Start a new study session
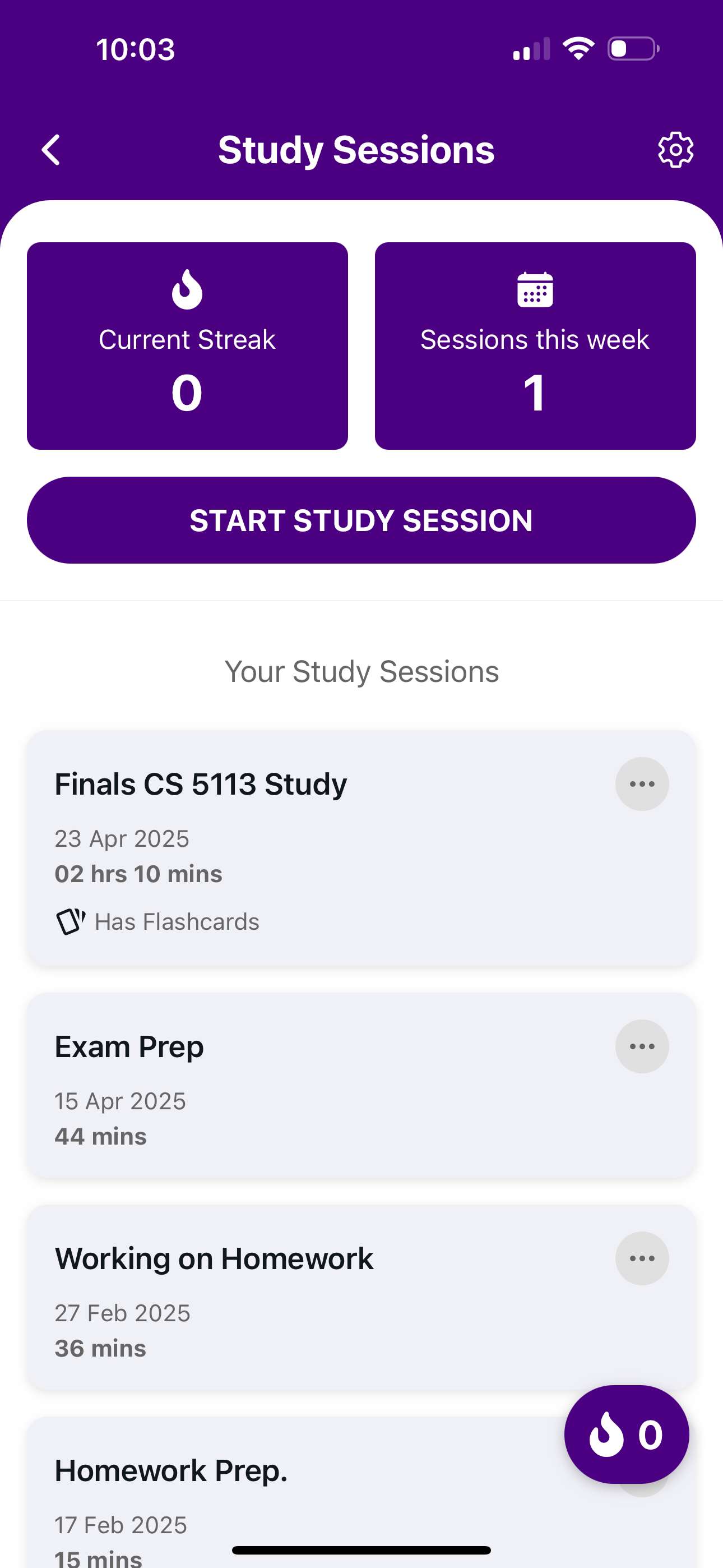Image resolution: width=723 pixels, height=1568 pixels. [x=361, y=520]
